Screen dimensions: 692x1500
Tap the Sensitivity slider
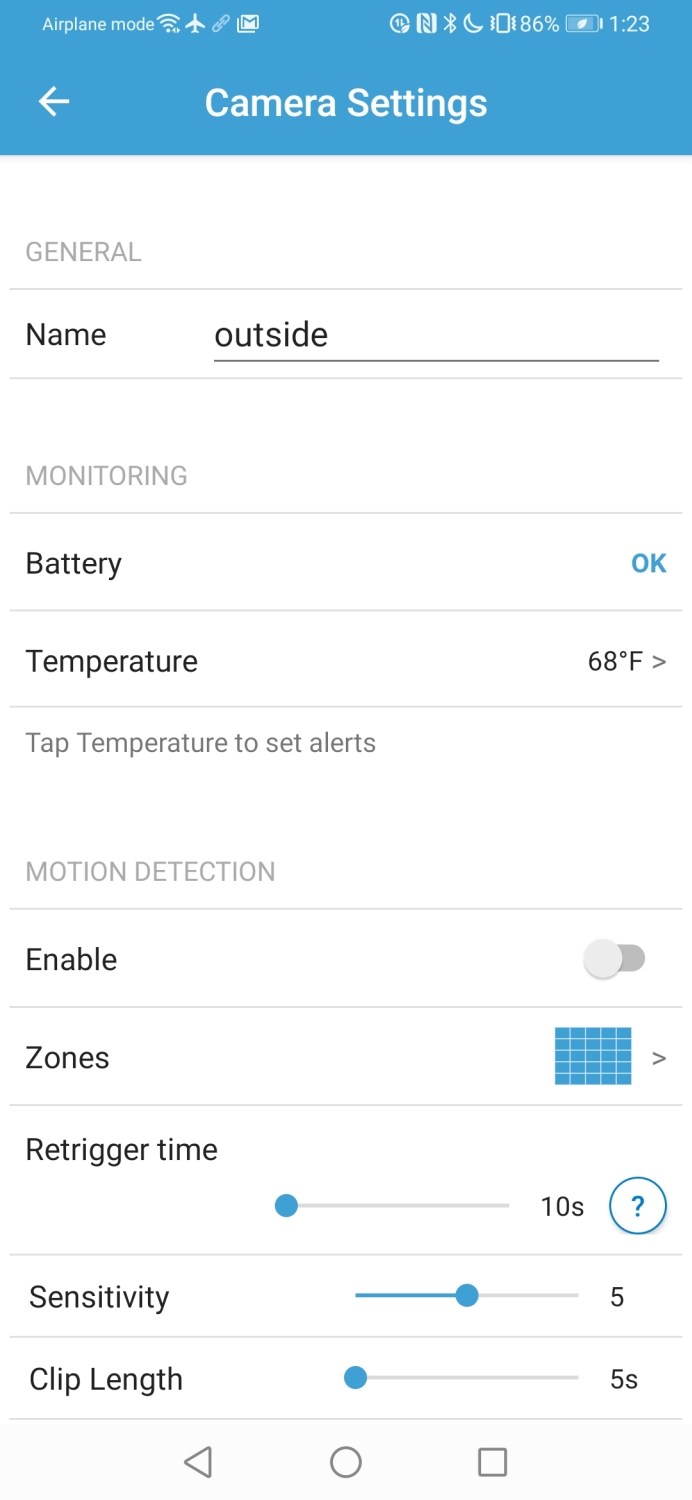click(467, 1297)
